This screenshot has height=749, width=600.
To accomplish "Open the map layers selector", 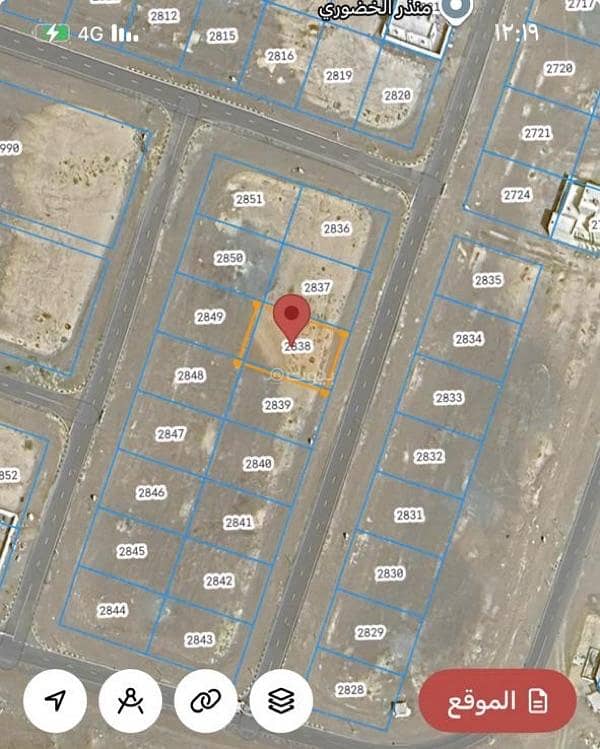I will coord(282,700).
